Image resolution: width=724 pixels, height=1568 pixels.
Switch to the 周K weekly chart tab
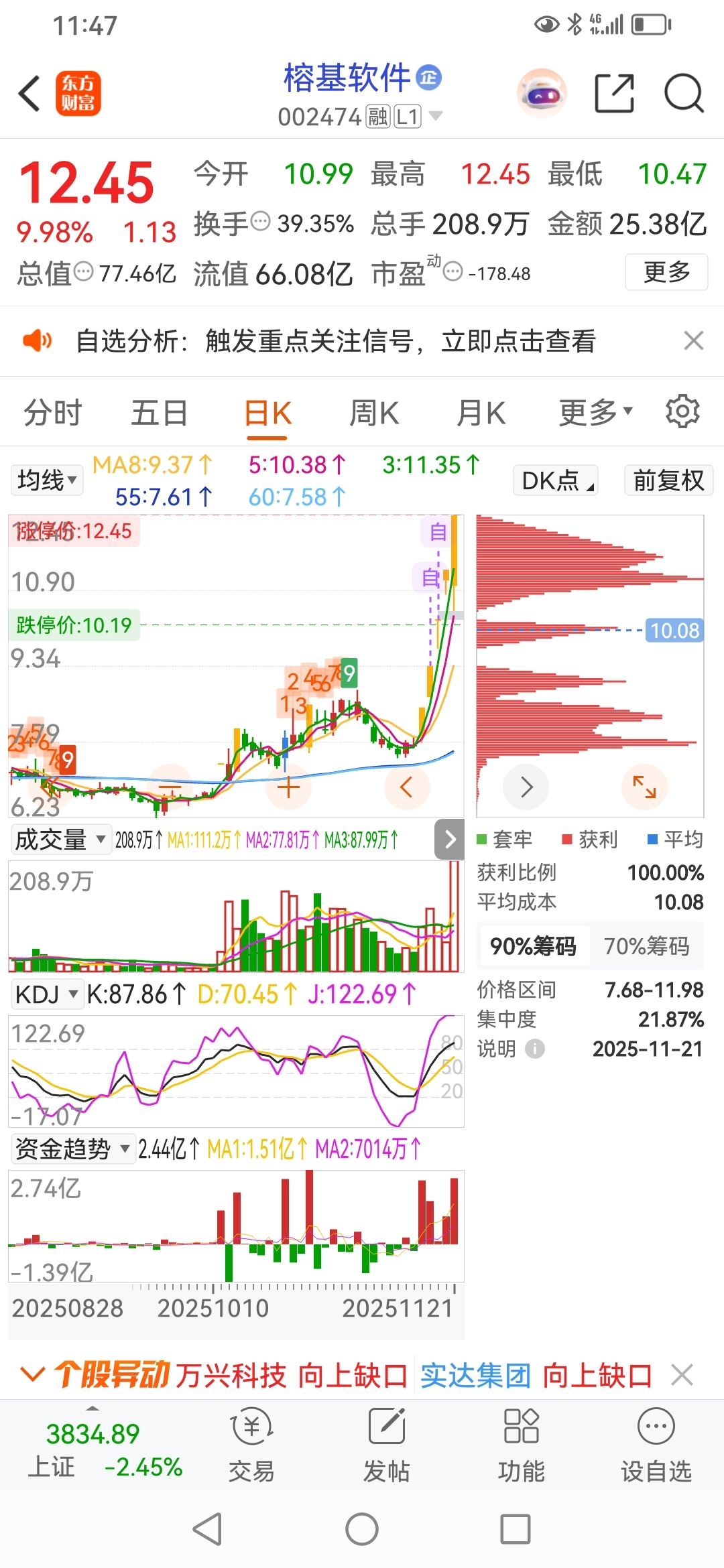point(374,411)
